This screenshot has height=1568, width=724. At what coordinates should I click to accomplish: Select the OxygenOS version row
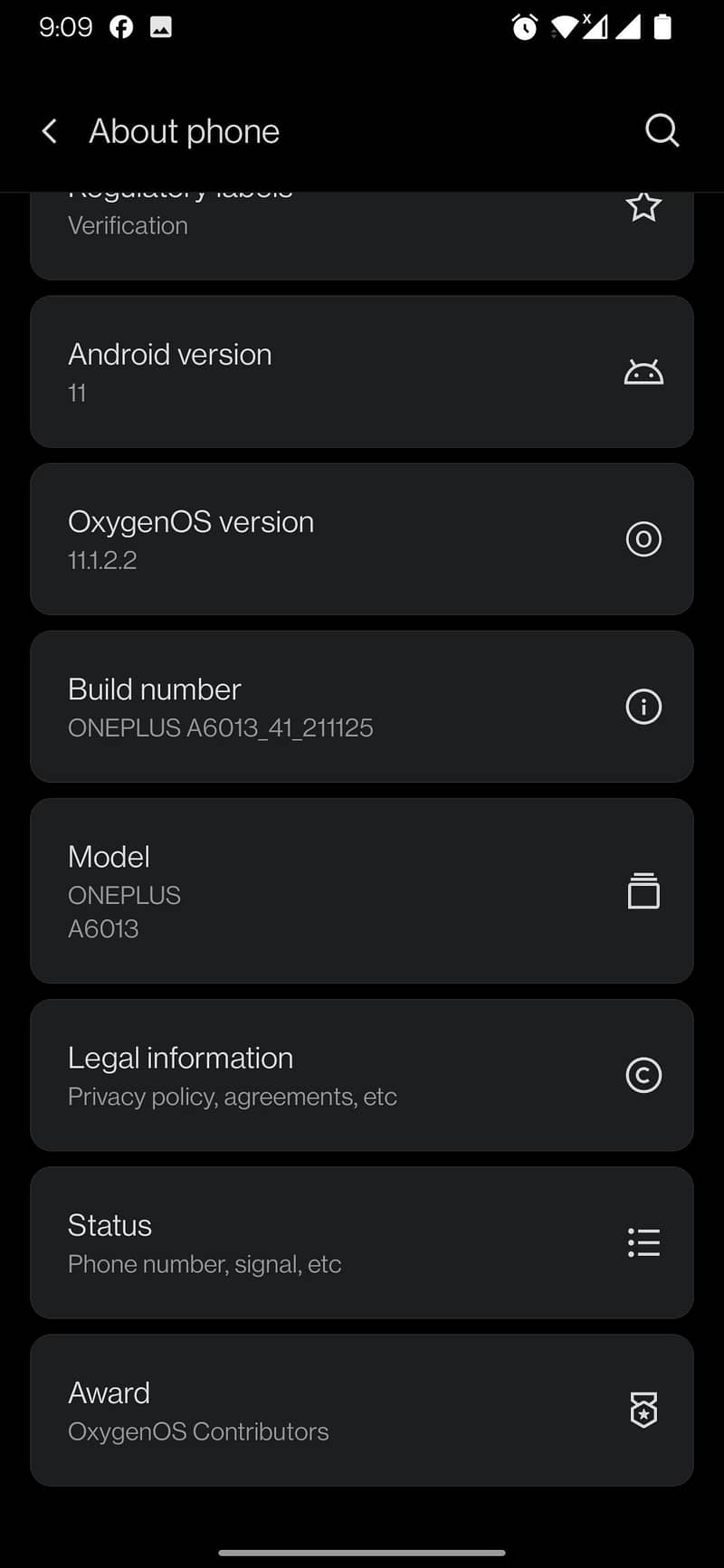[x=362, y=539]
